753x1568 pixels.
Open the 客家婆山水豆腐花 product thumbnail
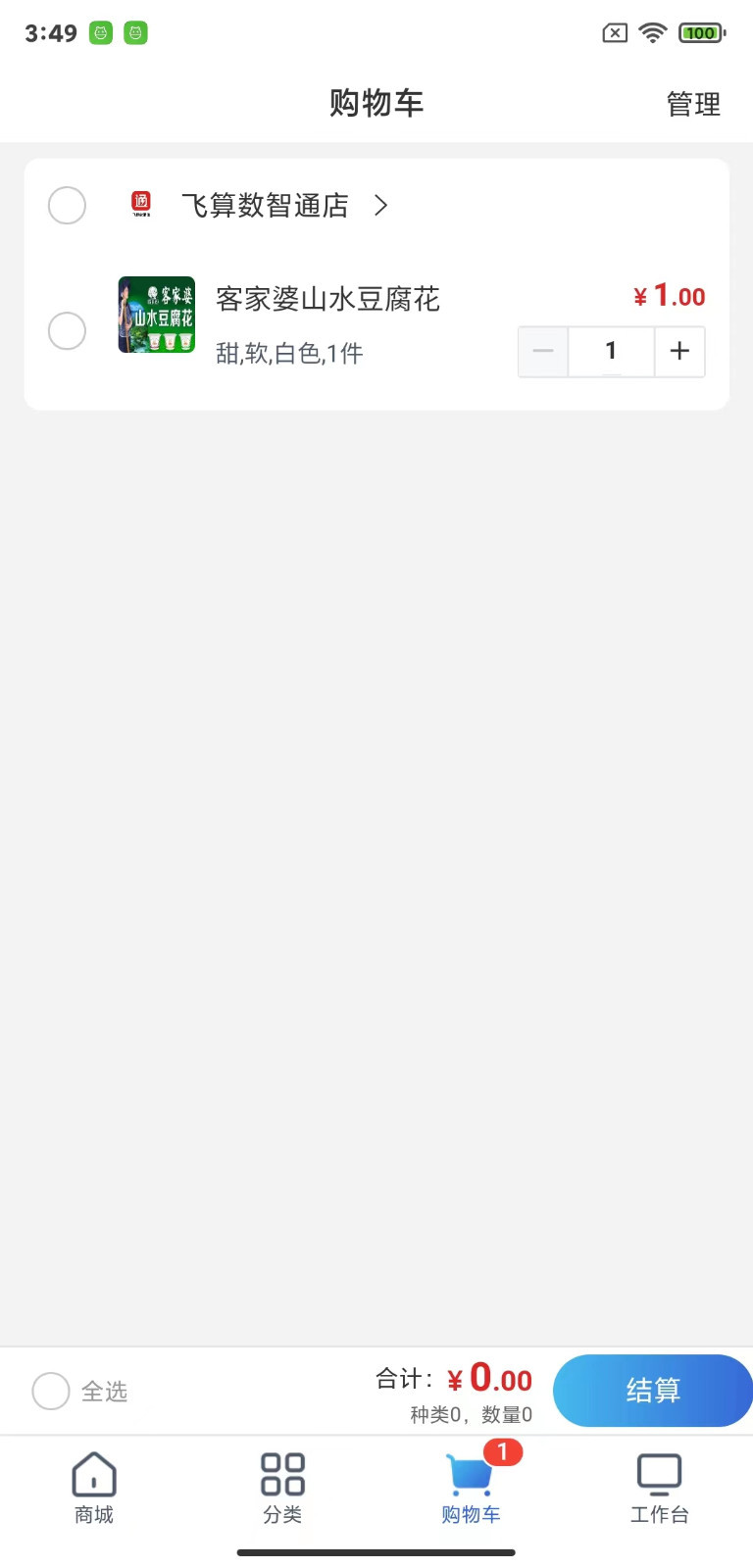click(x=157, y=315)
